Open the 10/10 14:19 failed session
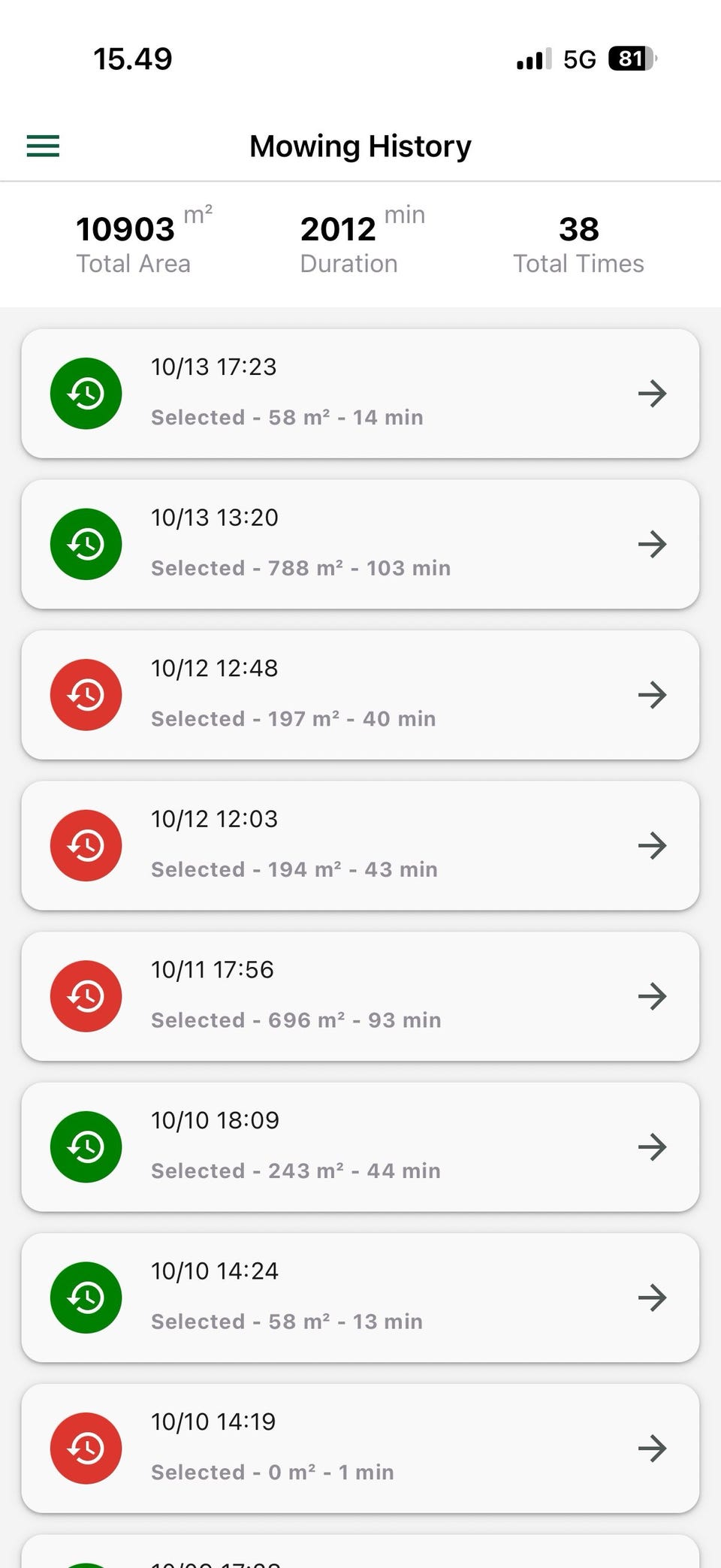This screenshot has height=1568, width=721. click(x=360, y=1448)
